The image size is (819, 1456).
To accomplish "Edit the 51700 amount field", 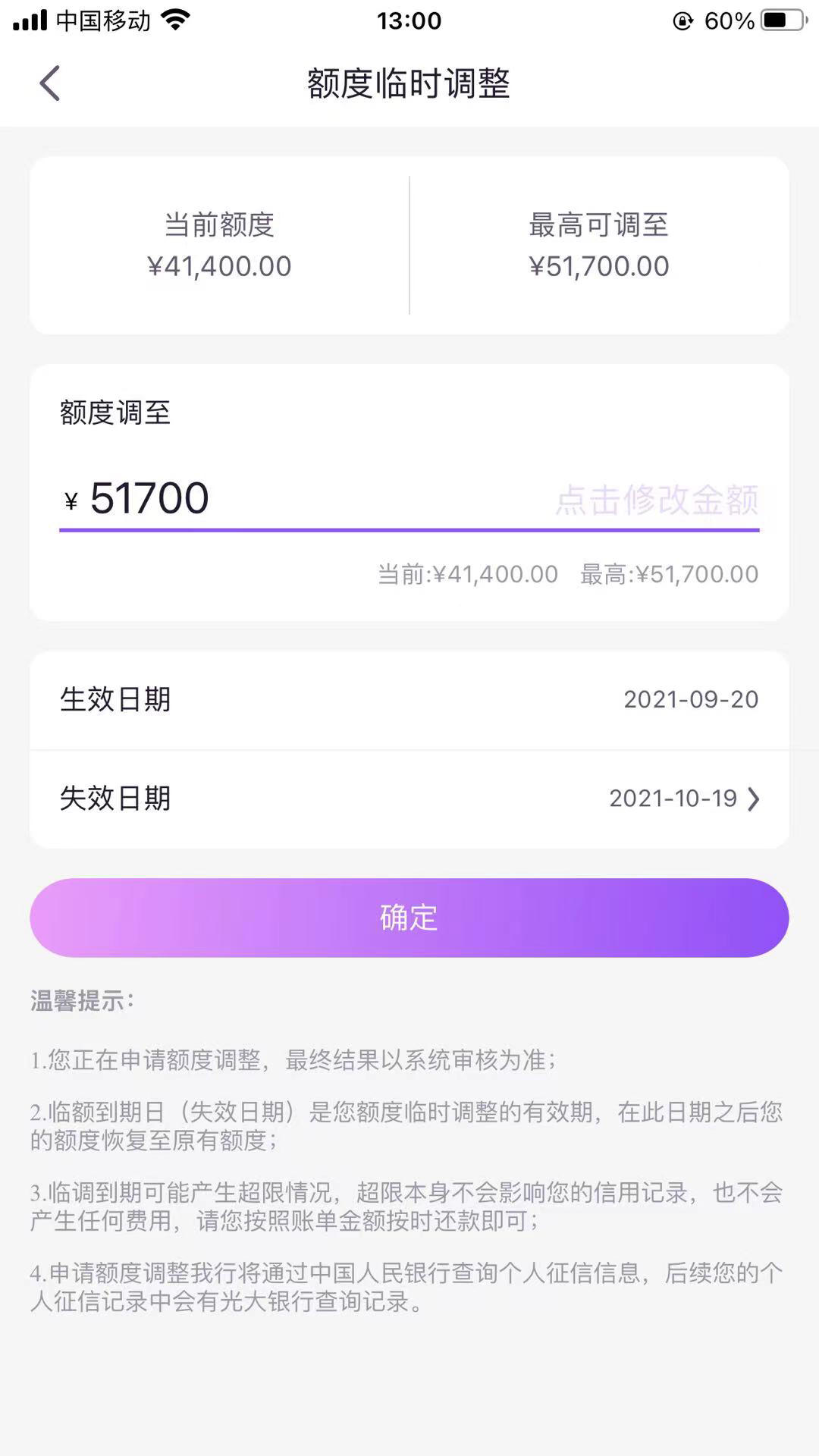I will [x=409, y=499].
